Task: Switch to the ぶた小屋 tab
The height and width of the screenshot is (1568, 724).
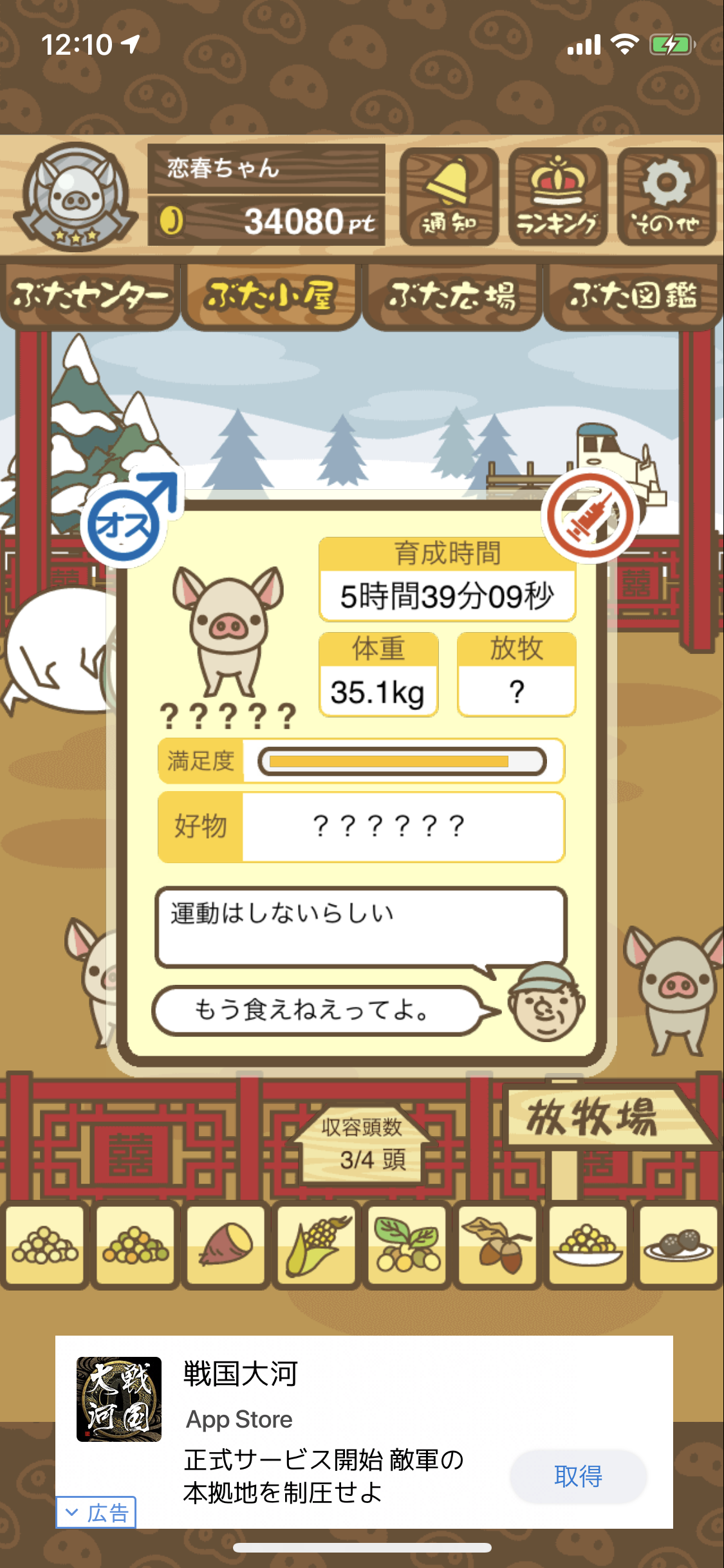Action: pyautogui.click(x=270, y=297)
